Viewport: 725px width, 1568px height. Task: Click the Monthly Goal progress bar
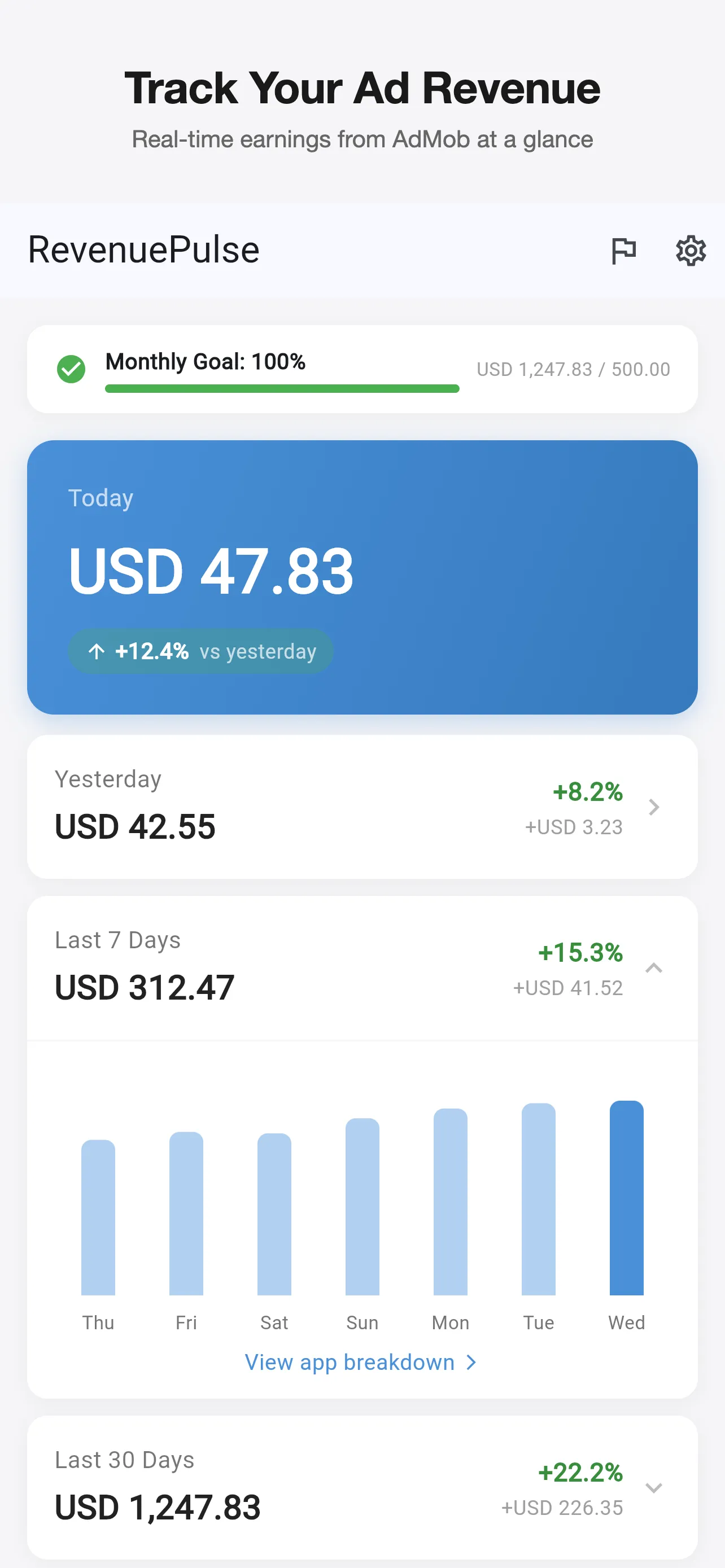pyautogui.click(x=281, y=388)
